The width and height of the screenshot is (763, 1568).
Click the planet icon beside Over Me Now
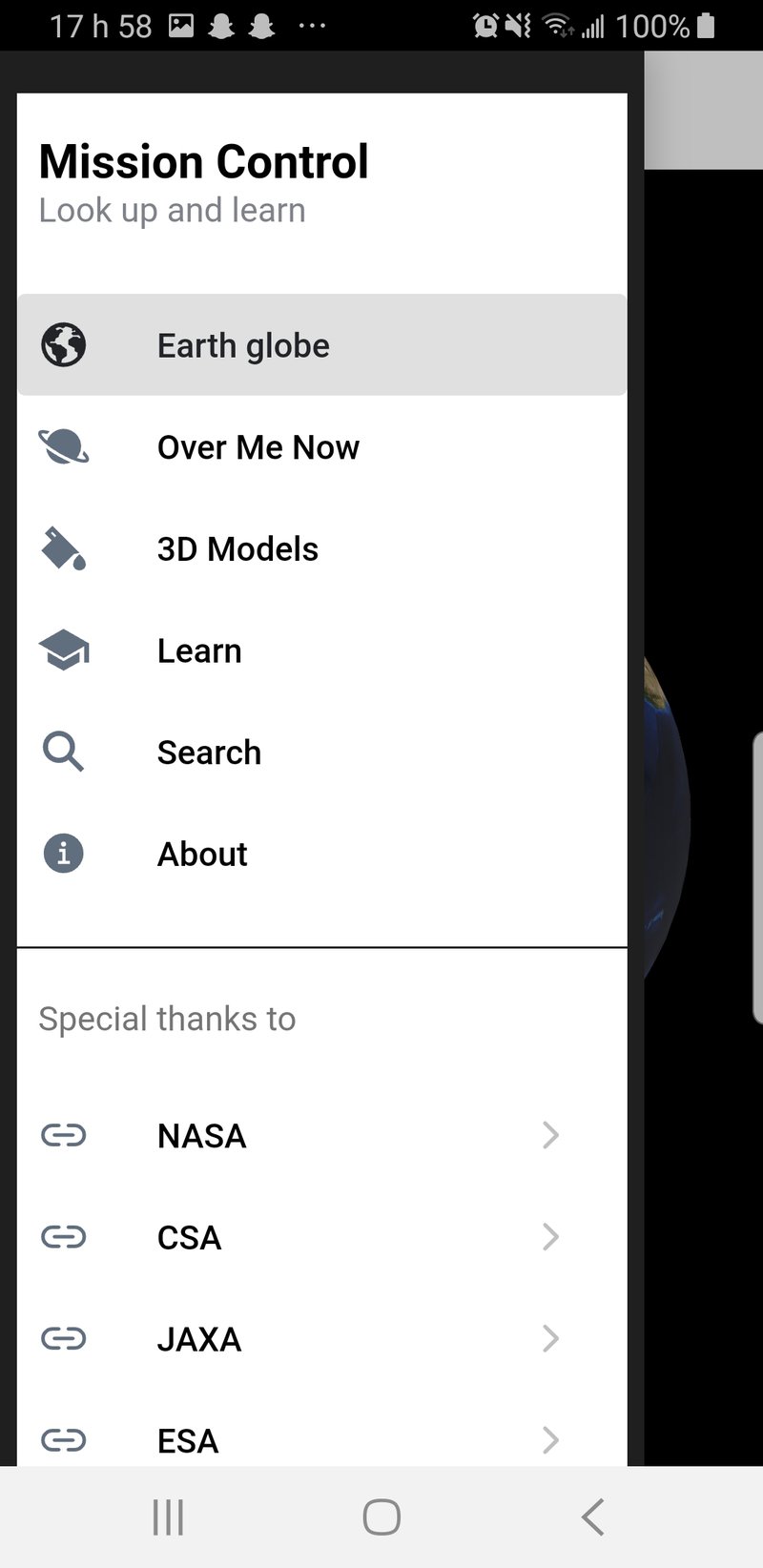[x=62, y=446]
